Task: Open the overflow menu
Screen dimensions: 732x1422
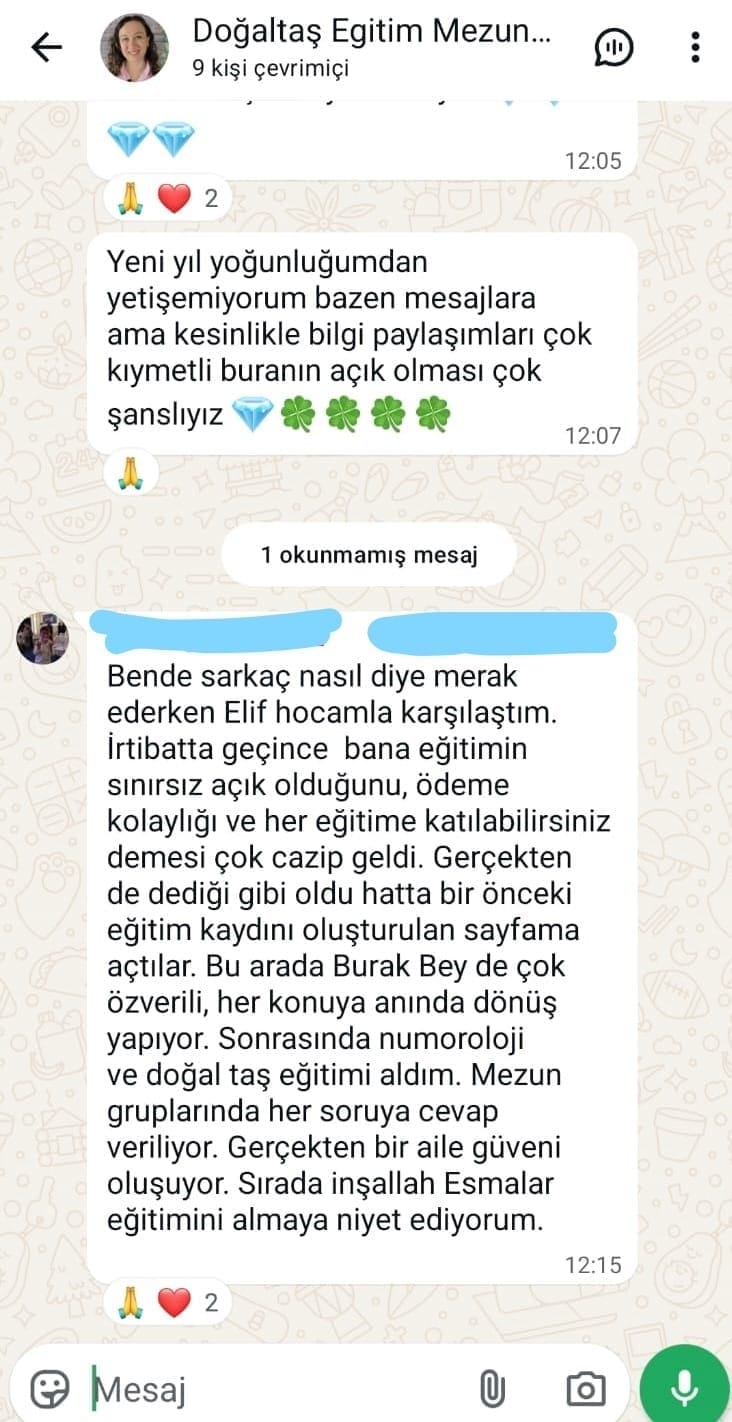Action: (696, 48)
